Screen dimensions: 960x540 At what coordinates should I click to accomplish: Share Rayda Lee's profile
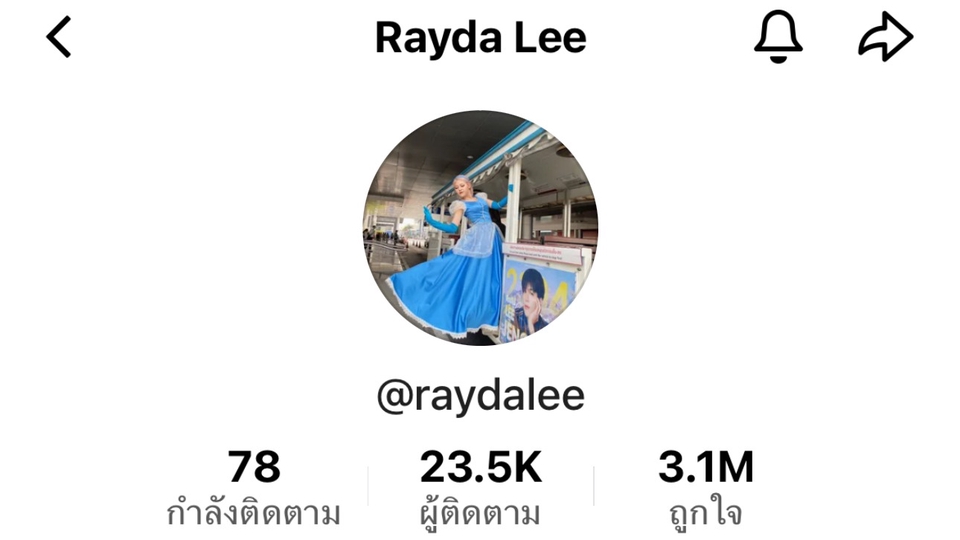click(885, 38)
